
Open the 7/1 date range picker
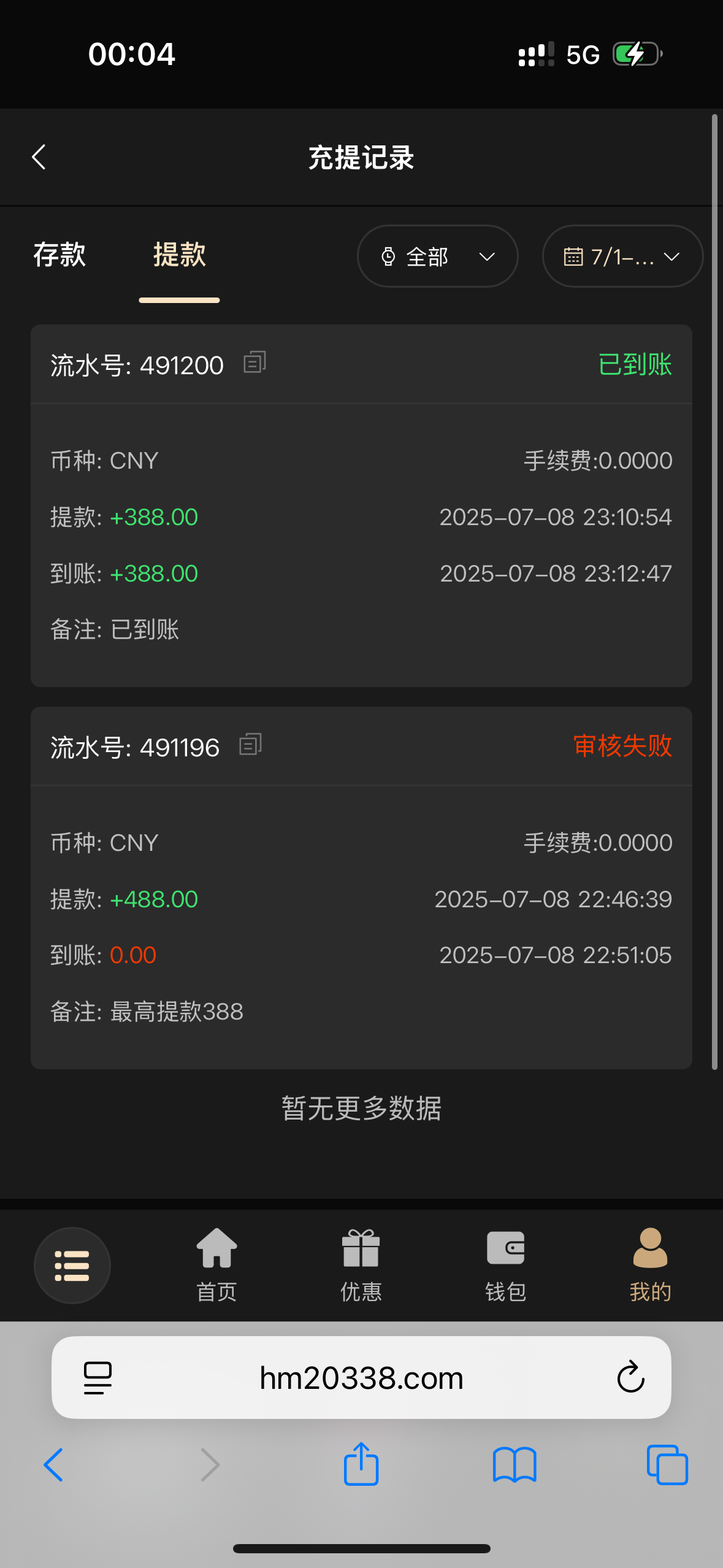622,256
